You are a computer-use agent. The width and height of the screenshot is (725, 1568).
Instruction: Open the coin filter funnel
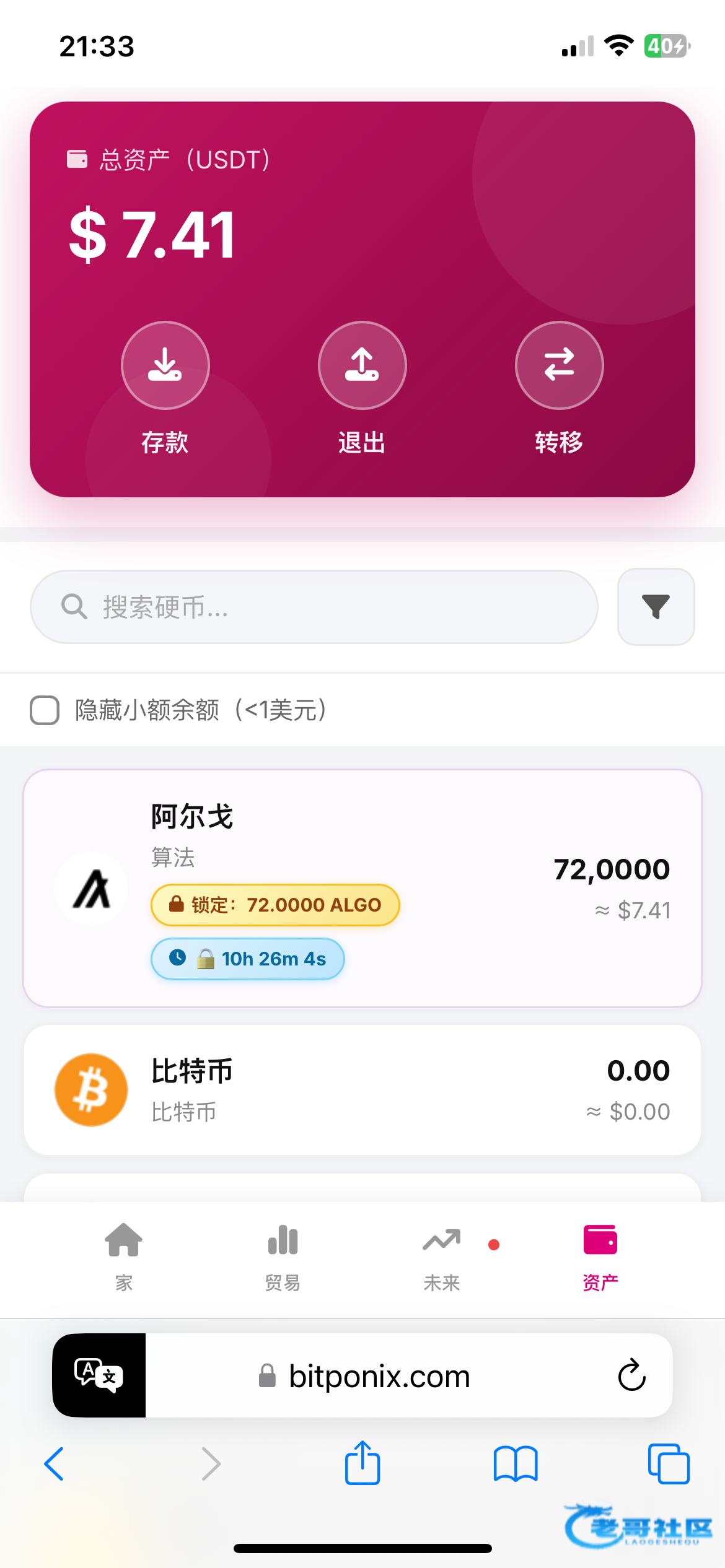point(656,607)
